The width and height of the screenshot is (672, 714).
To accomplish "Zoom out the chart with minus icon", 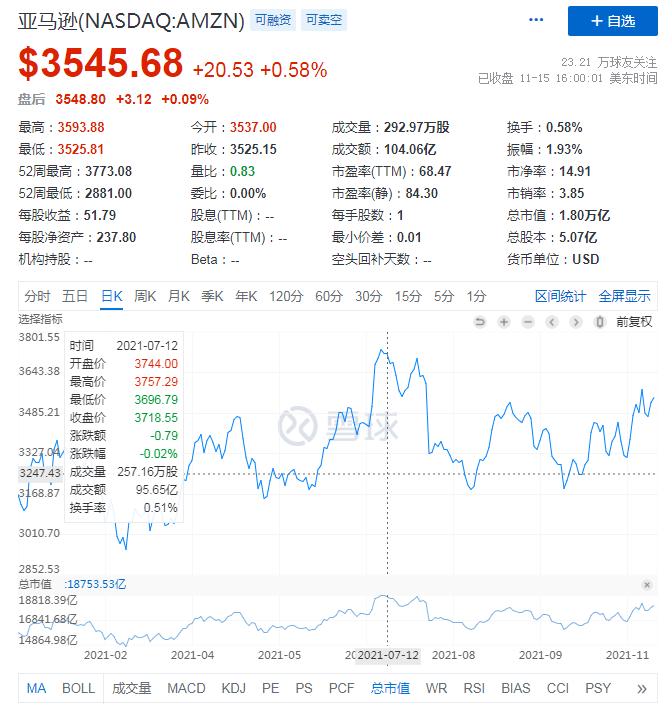I will tap(528, 322).
